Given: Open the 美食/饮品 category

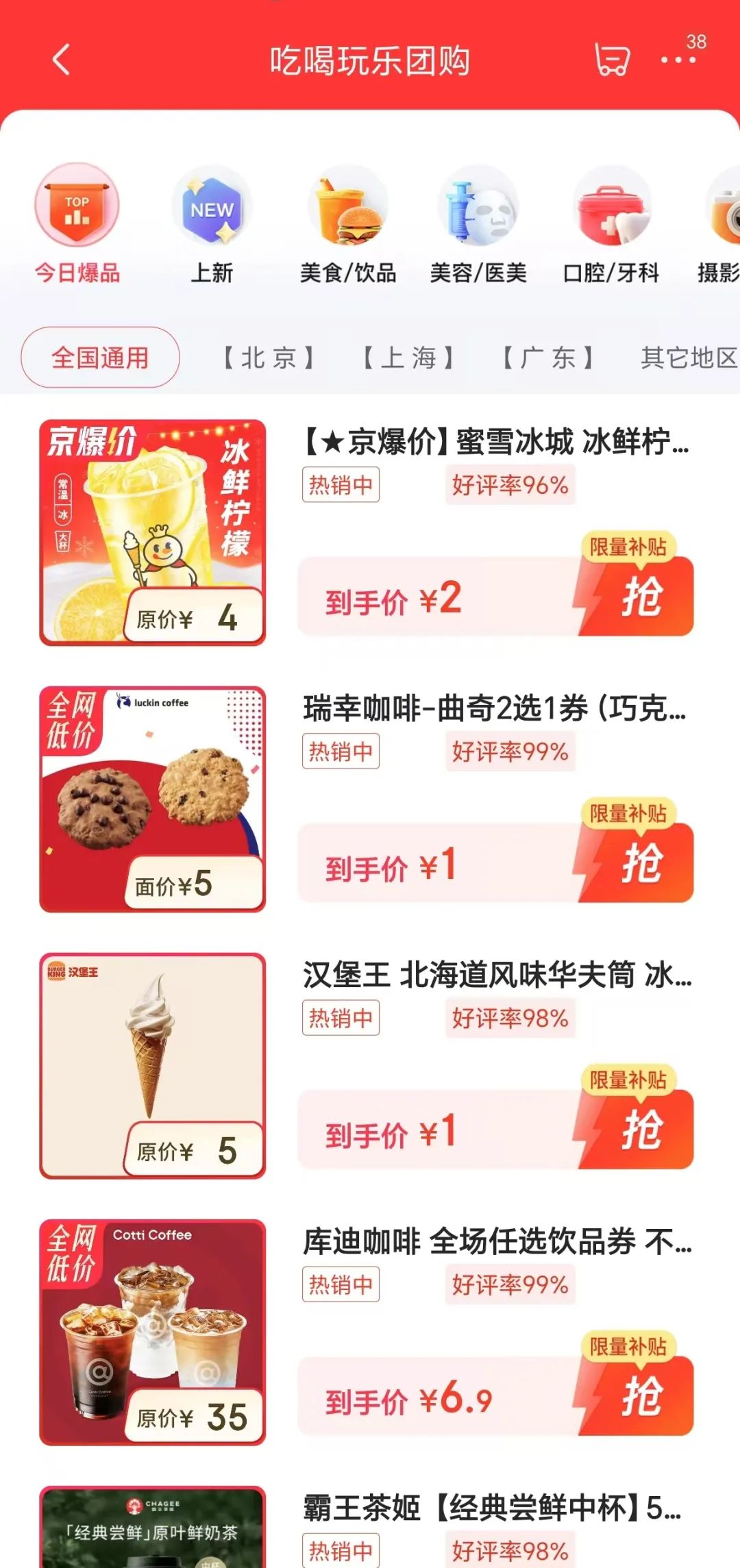Looking at the screenshot, I should [x=348, y=224].
